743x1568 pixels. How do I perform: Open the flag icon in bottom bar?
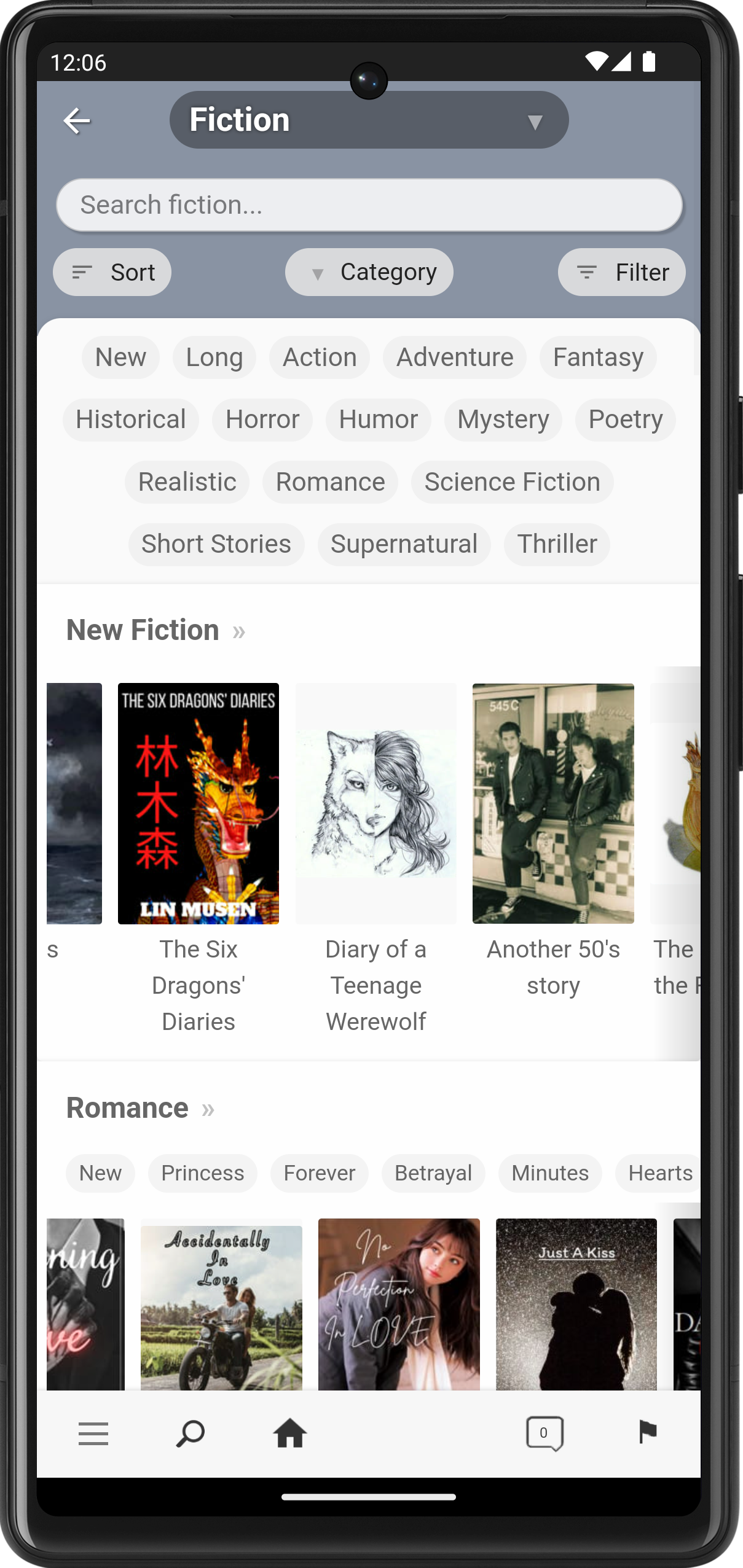point(647,1433)
